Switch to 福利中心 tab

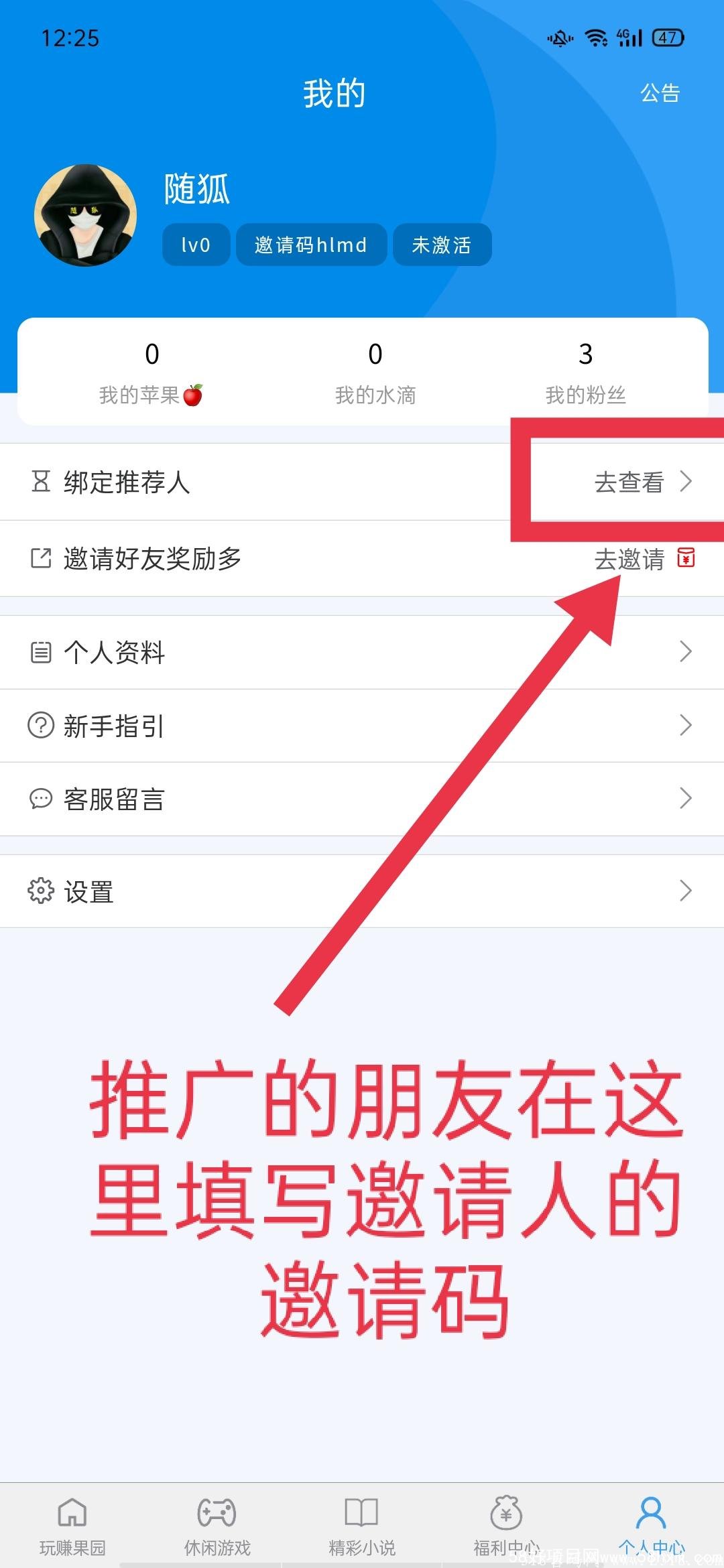(x=507, y=1526)
